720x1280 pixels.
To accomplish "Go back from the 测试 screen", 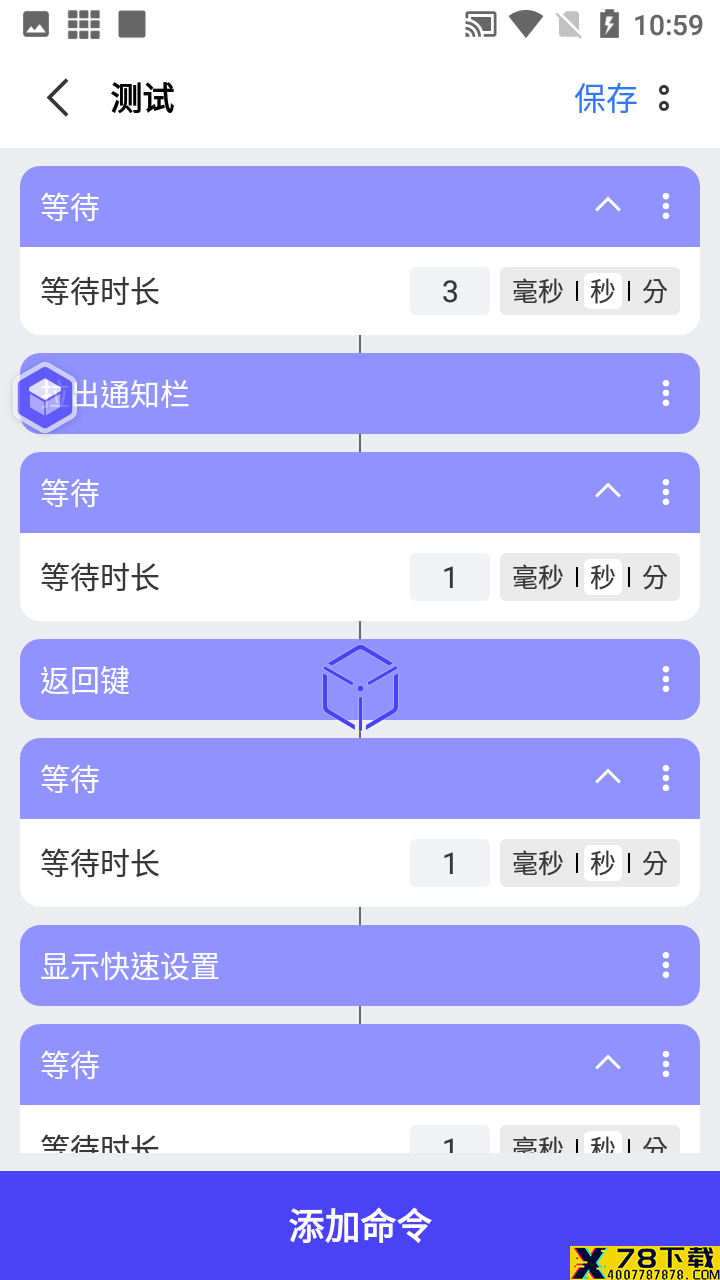I will [x=58, y=98].
